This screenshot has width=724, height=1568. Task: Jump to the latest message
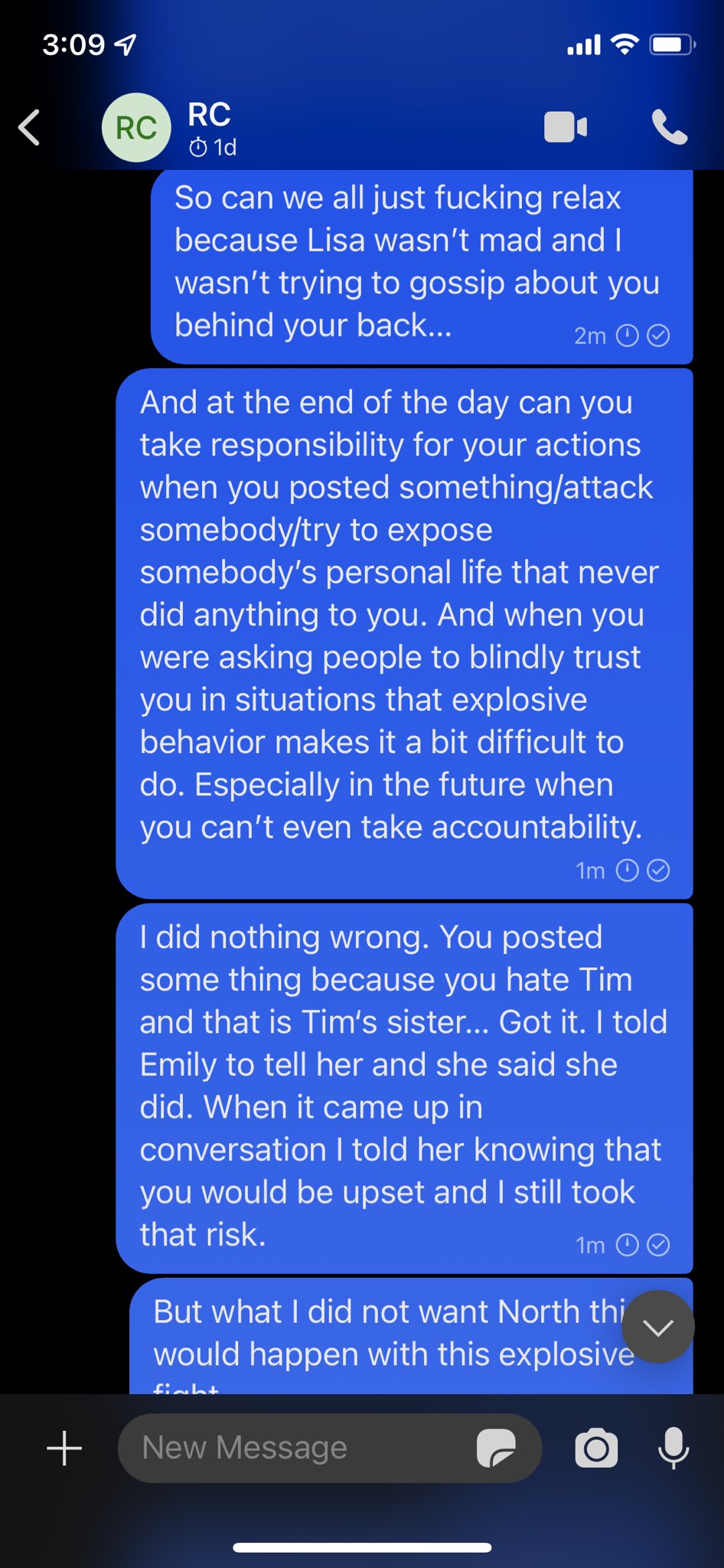pyautogui.click(x=658, y=1327)
